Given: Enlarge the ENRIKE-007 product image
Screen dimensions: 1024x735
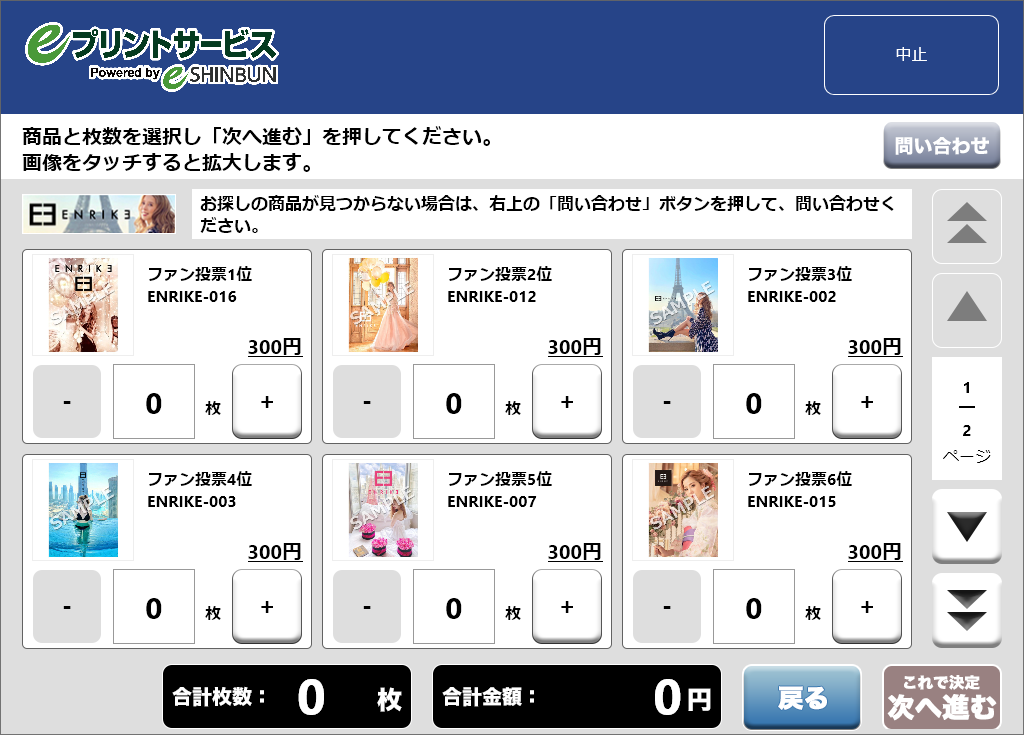Looking at the screenshot, I should 383,509.
